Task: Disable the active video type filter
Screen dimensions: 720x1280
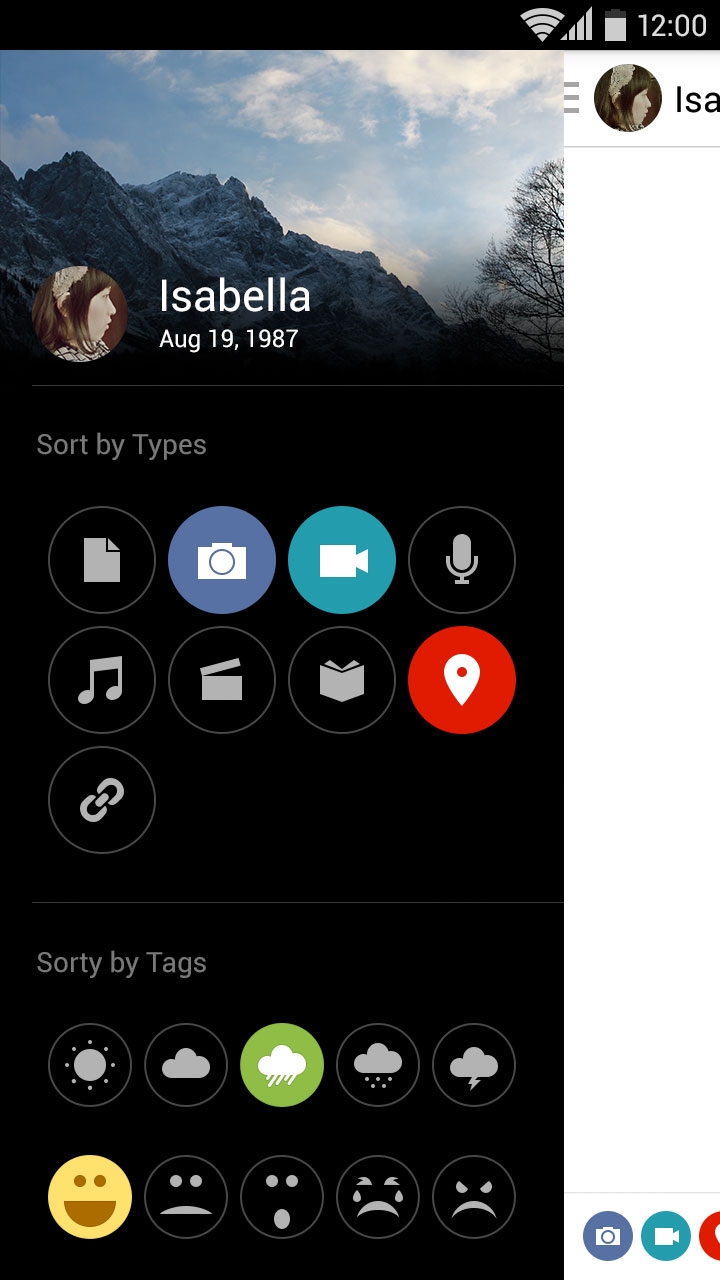Action: pos(342,560)
